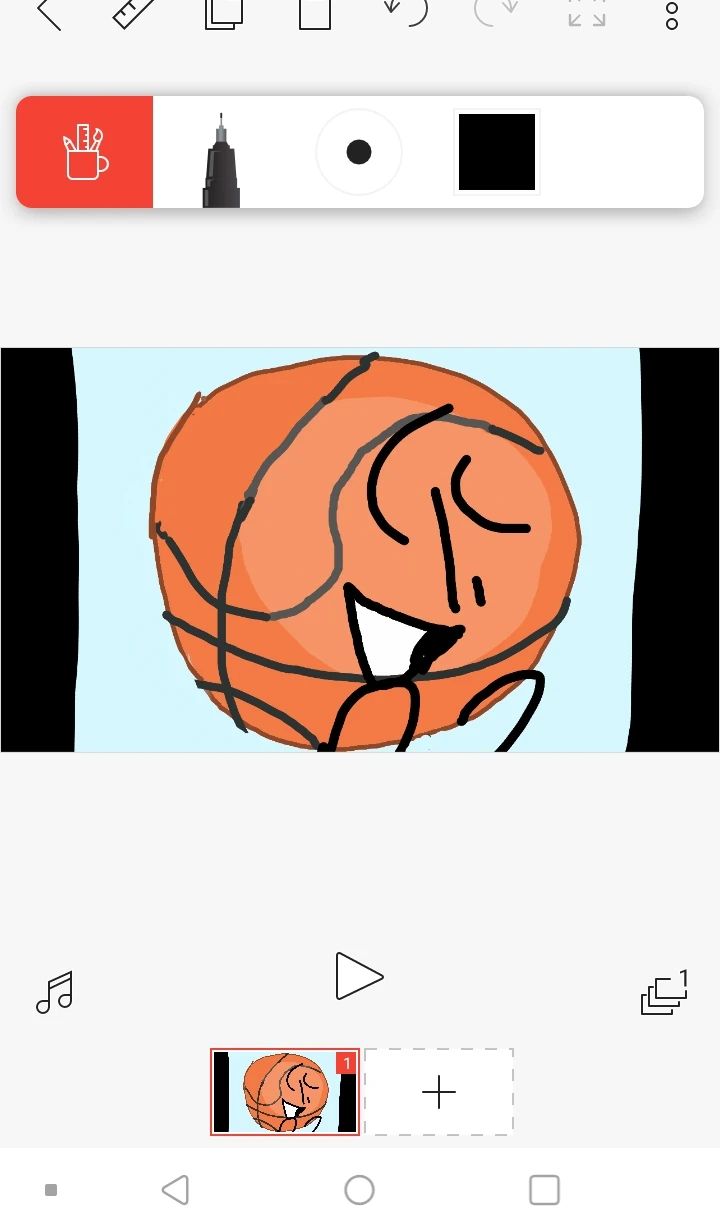
Task: Toggle onion skin pages icon
Action: click(223, 15)
